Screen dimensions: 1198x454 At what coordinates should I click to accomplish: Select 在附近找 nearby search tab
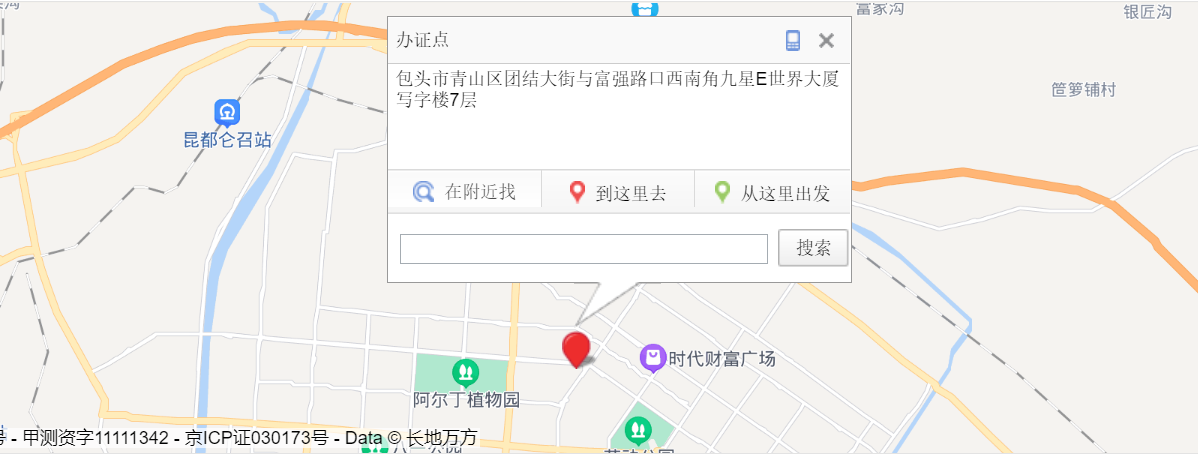click(466, 192)
